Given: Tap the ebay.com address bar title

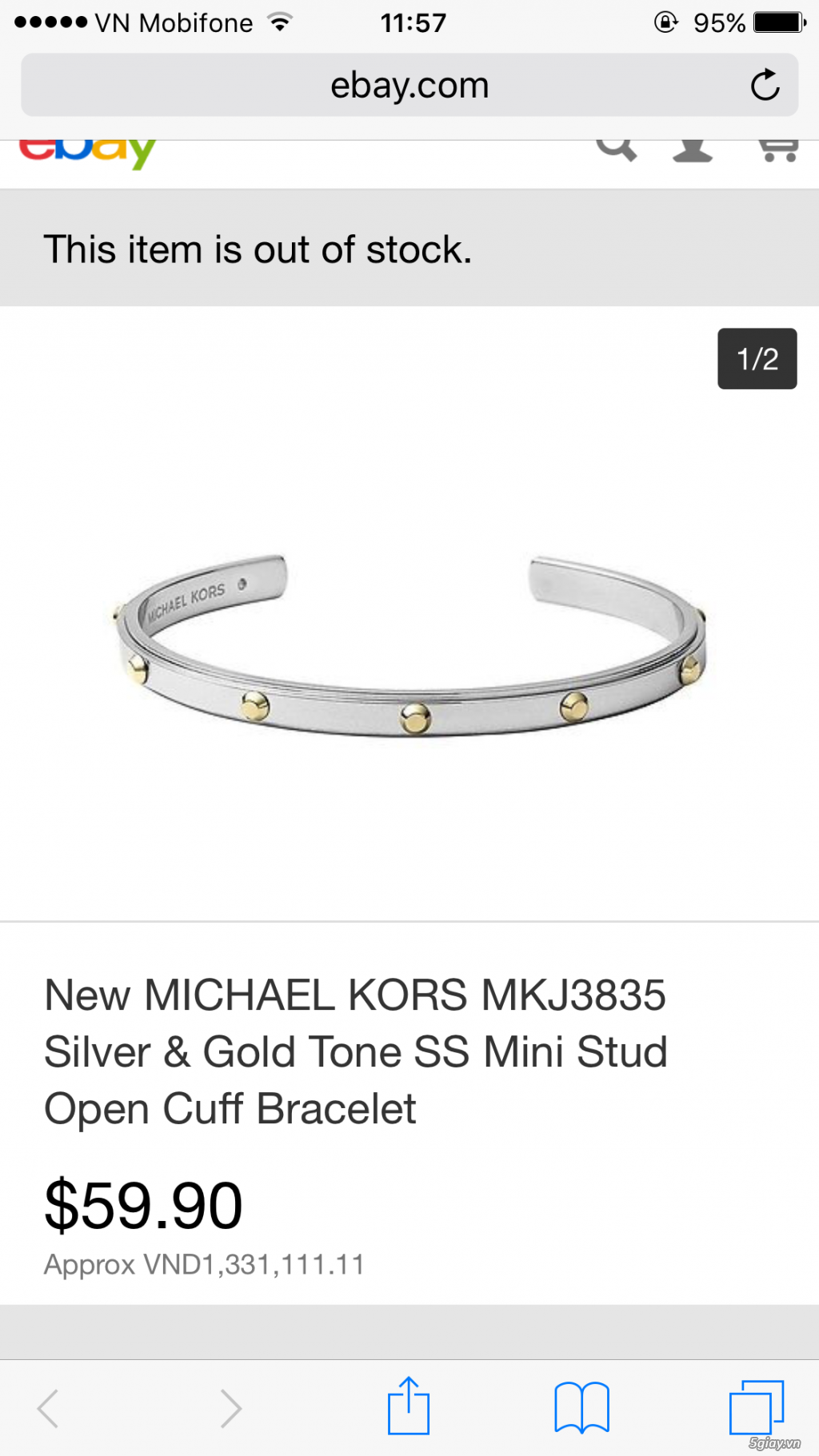Looking at the screenshot, I should (409, 85).
